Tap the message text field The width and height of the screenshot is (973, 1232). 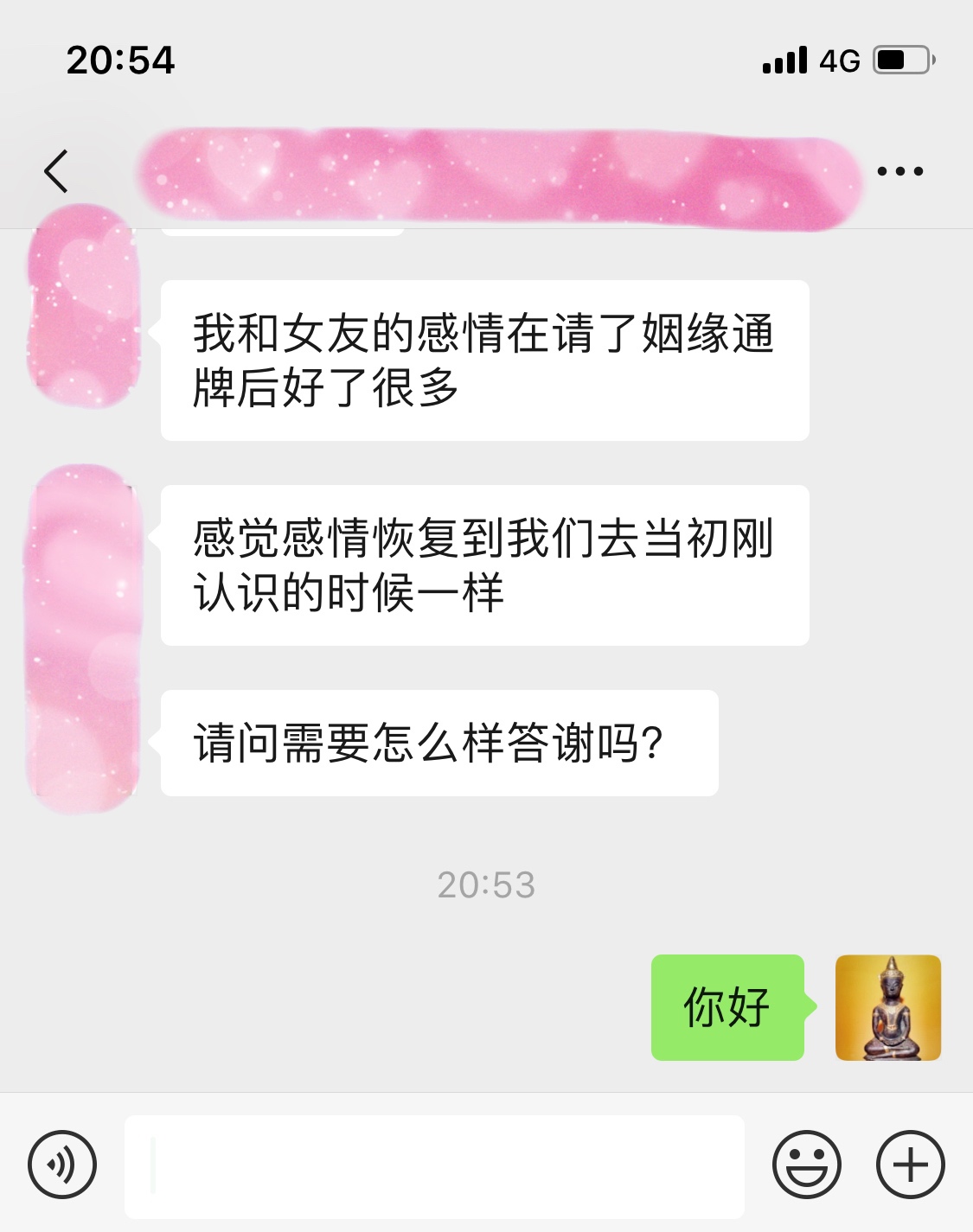434,1165
